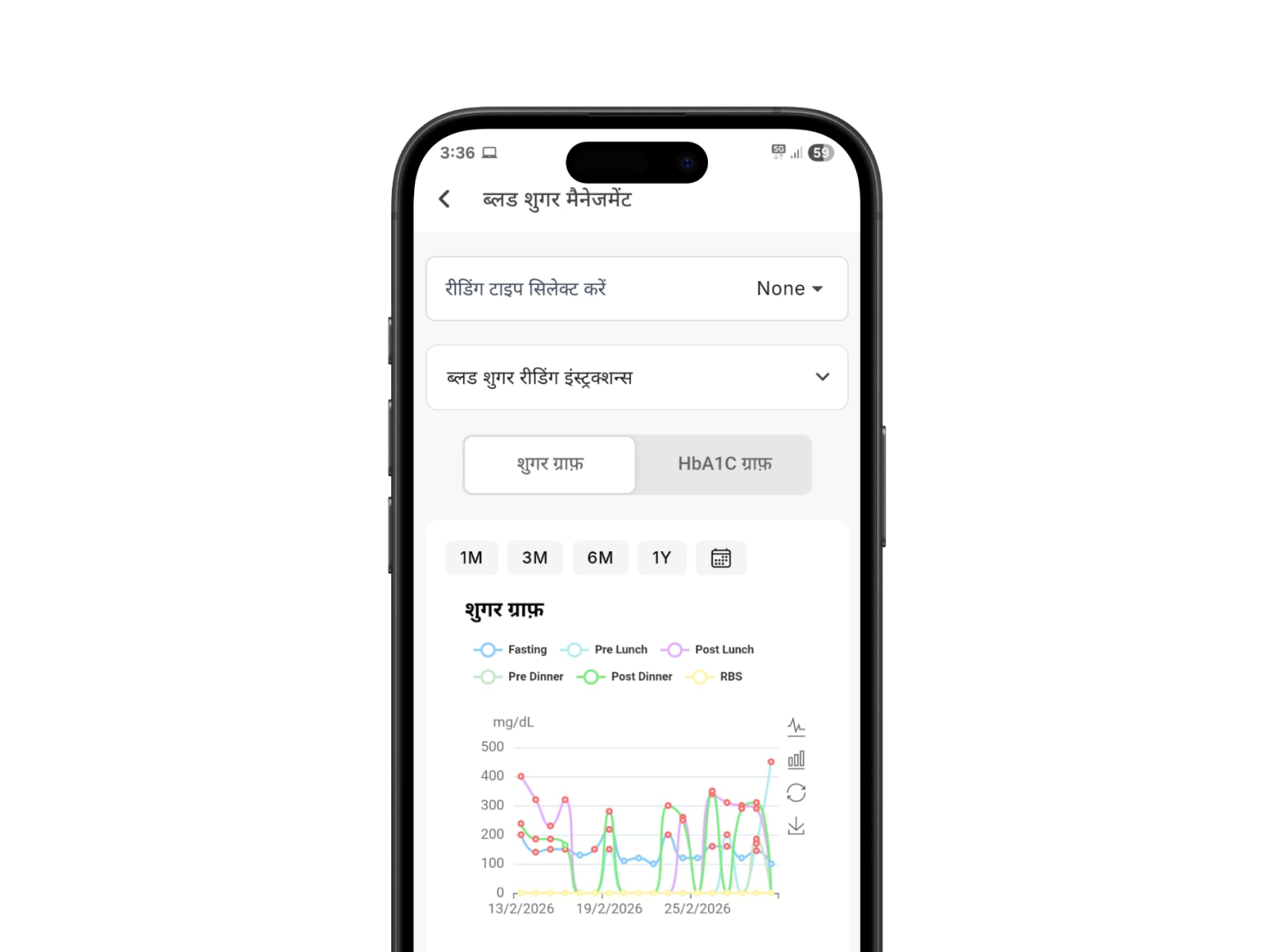This screenshot has height=952, width=1267.
Task: Toggle the Post Lunch legend series
Action: coord(707,649)
